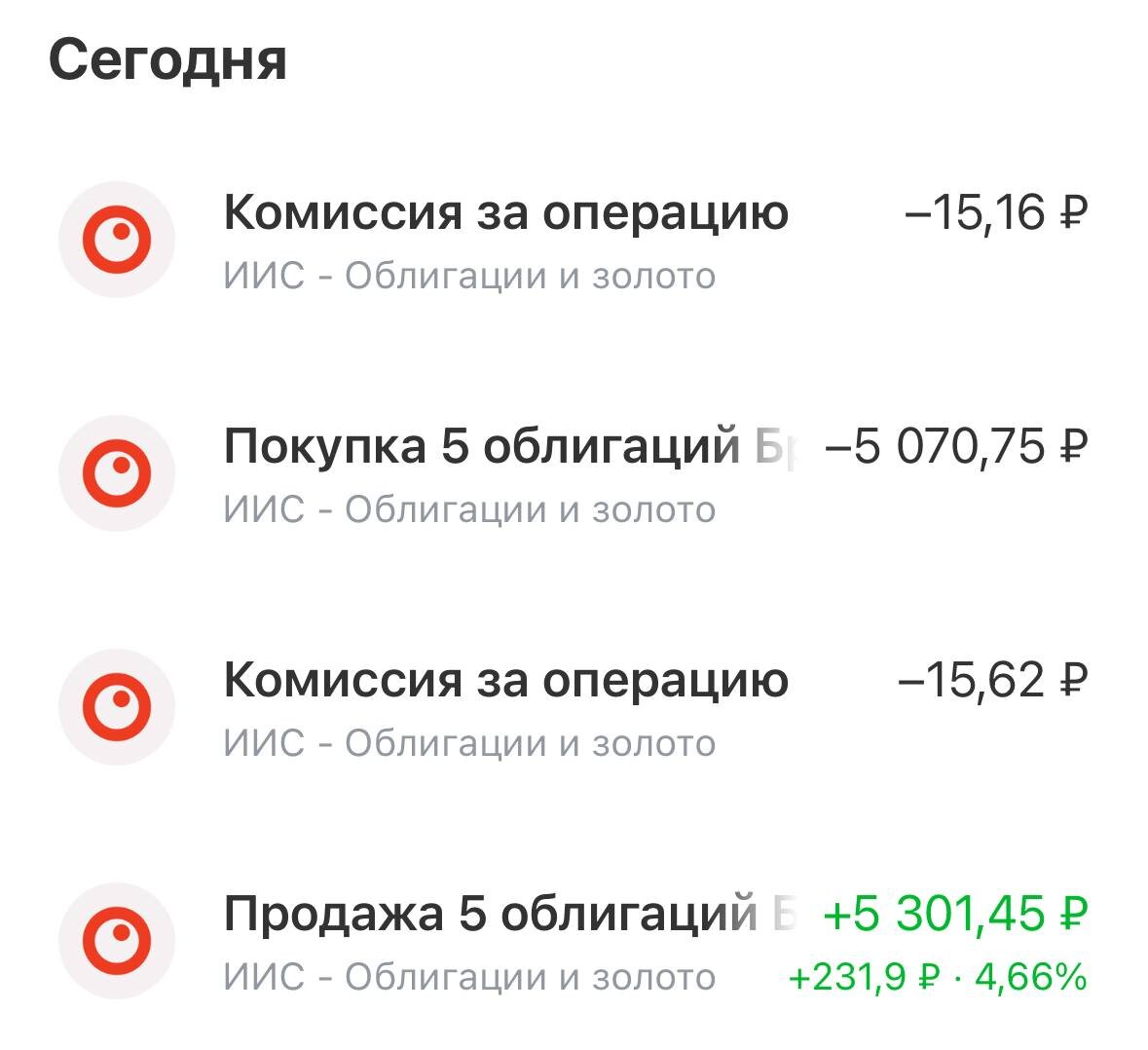Screen dimensions: 1148x1050
Task: Open the purchase of 5 bonds operation
Action: tap(574, 473)
